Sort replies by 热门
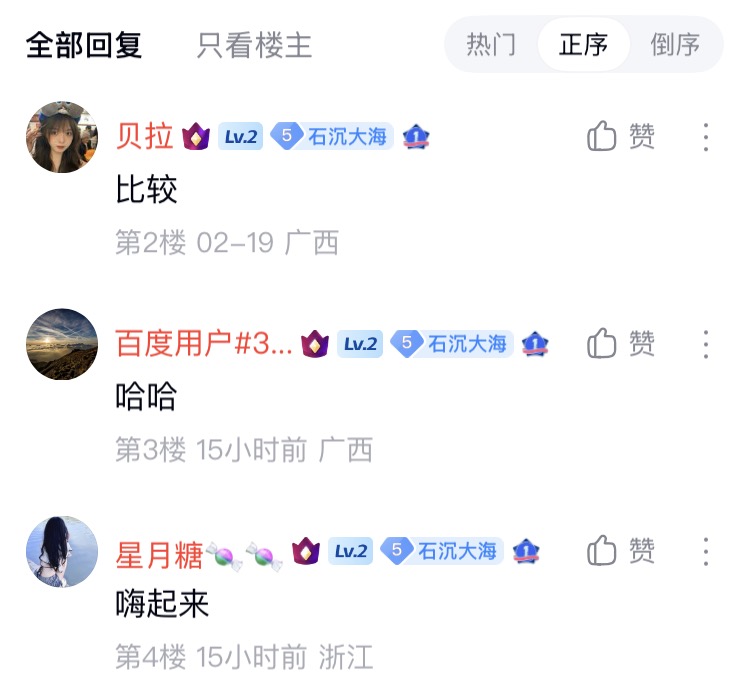The width and height of the screenshot is (750, 684). pos(491,45)
